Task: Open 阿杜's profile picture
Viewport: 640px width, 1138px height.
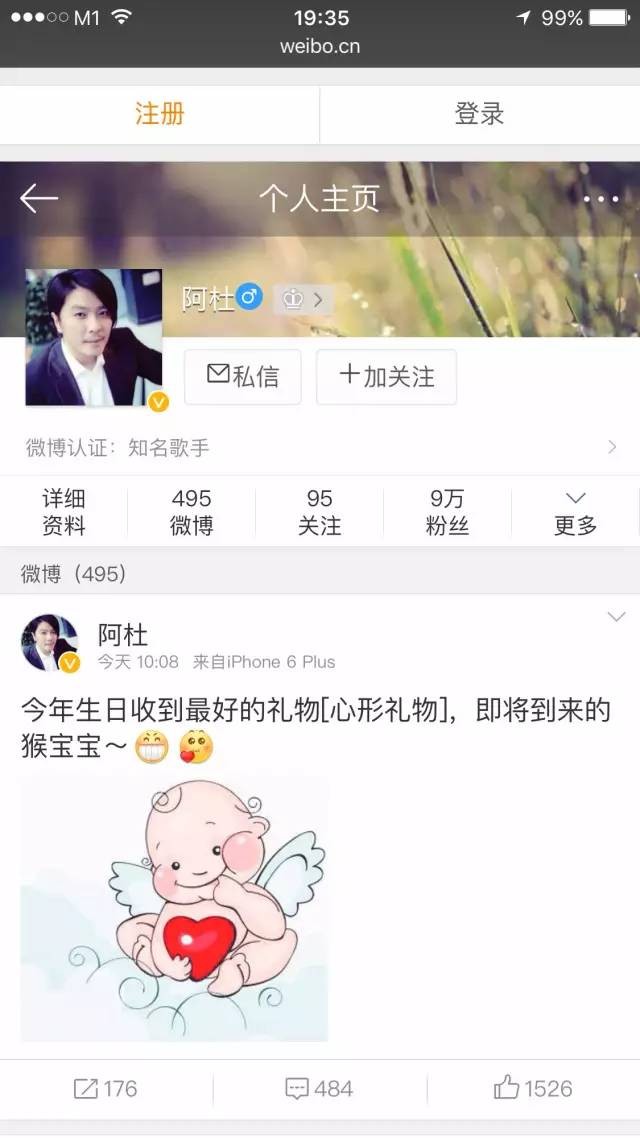Action: coord(93,337)
